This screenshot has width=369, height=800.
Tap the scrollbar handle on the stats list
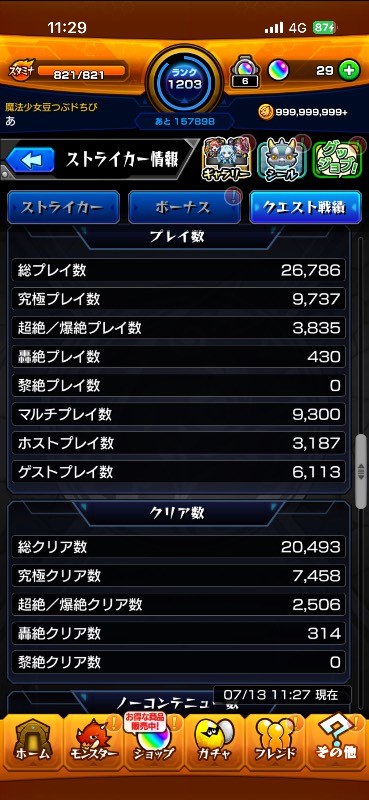pos(361,471)
